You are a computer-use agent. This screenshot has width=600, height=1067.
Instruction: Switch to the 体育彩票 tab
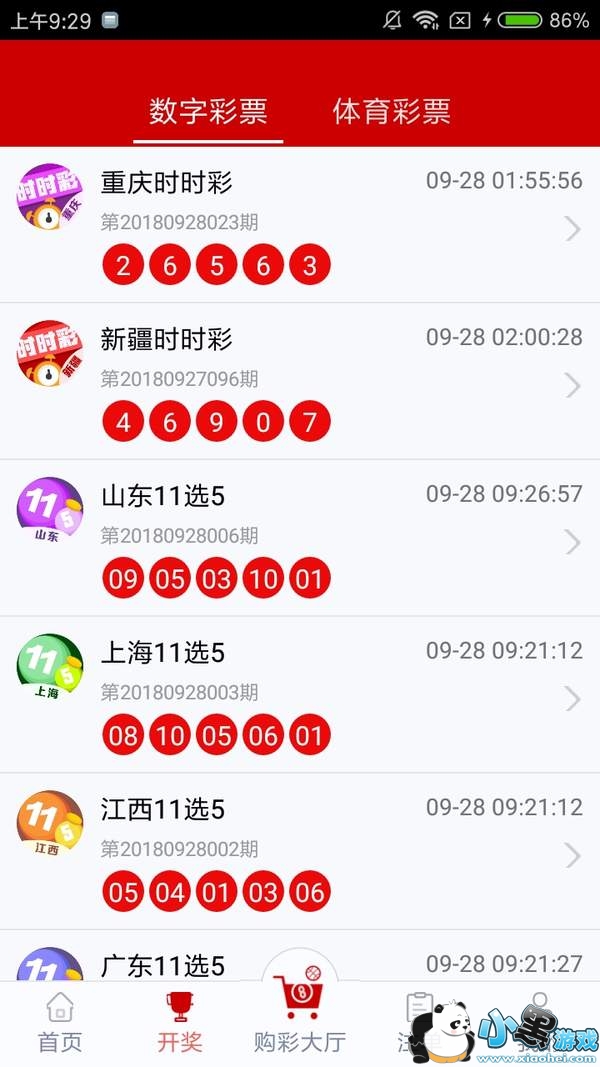pos(391,111)
